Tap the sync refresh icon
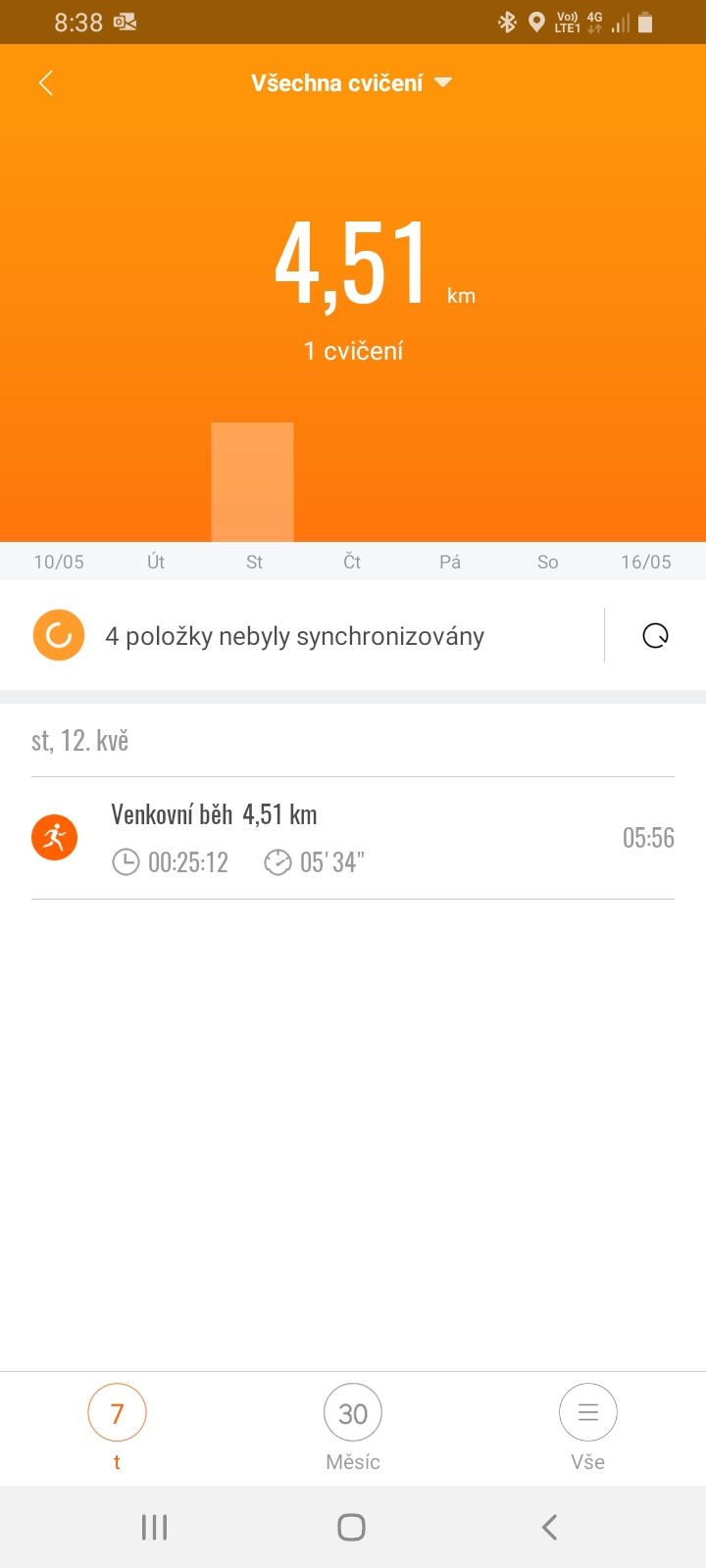The height and width of the screenshot is (1568, 706). coord(655,636)
